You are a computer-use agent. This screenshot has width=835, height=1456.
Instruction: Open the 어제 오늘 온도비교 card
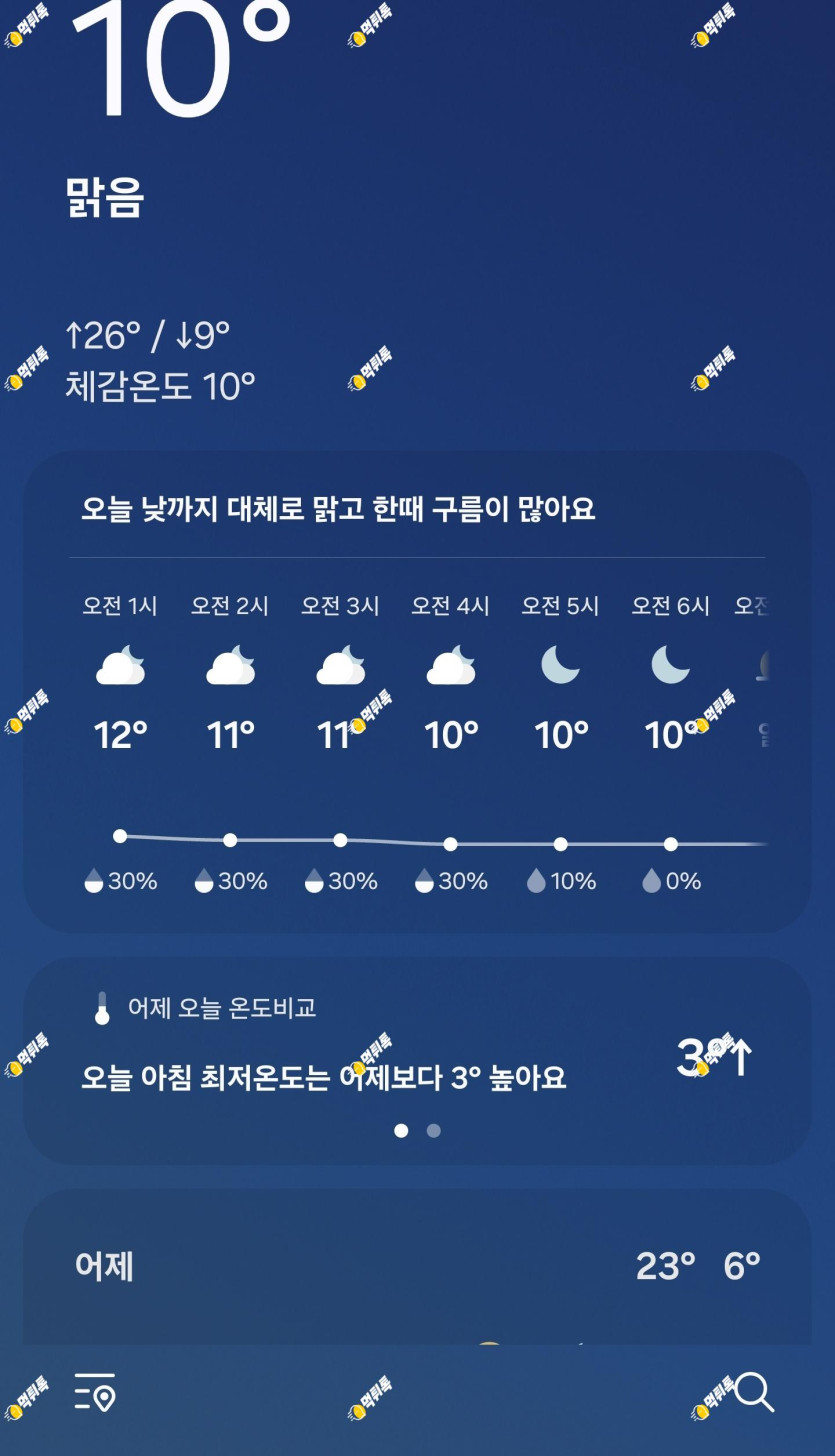417,1061
